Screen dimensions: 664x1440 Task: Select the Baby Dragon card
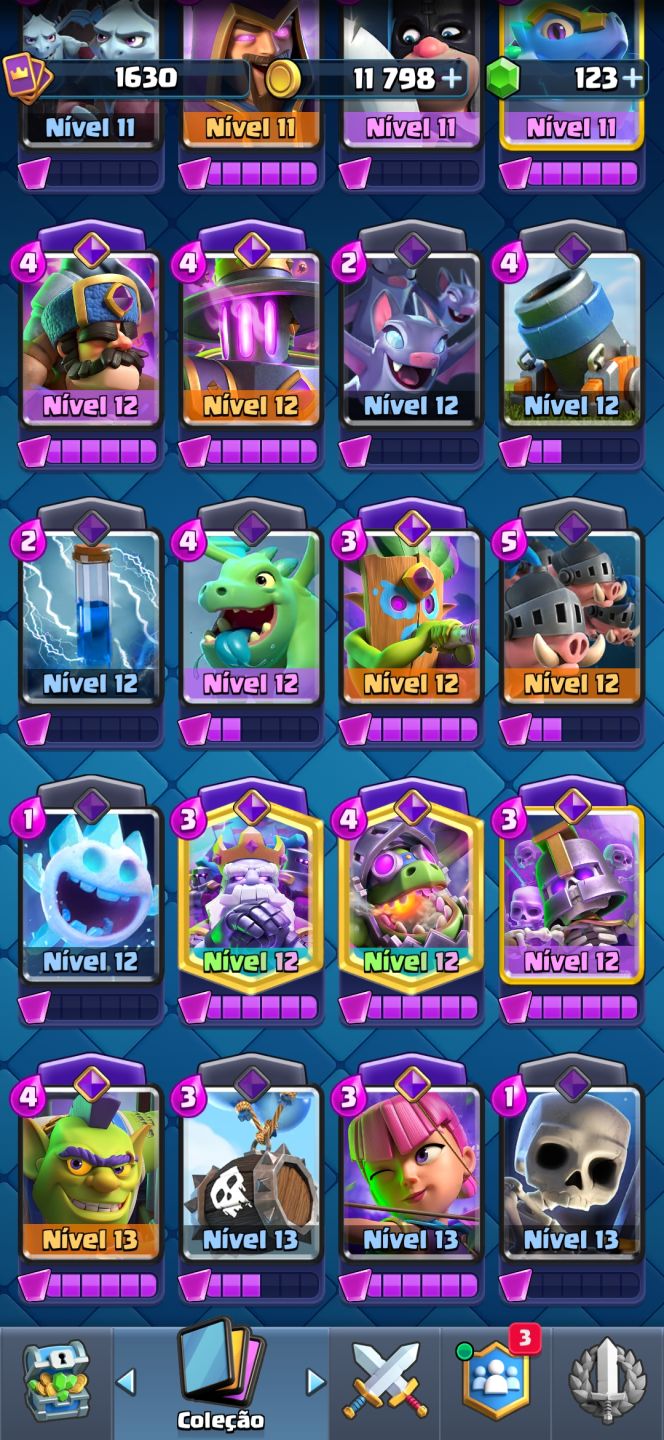(x=251, y=618)
